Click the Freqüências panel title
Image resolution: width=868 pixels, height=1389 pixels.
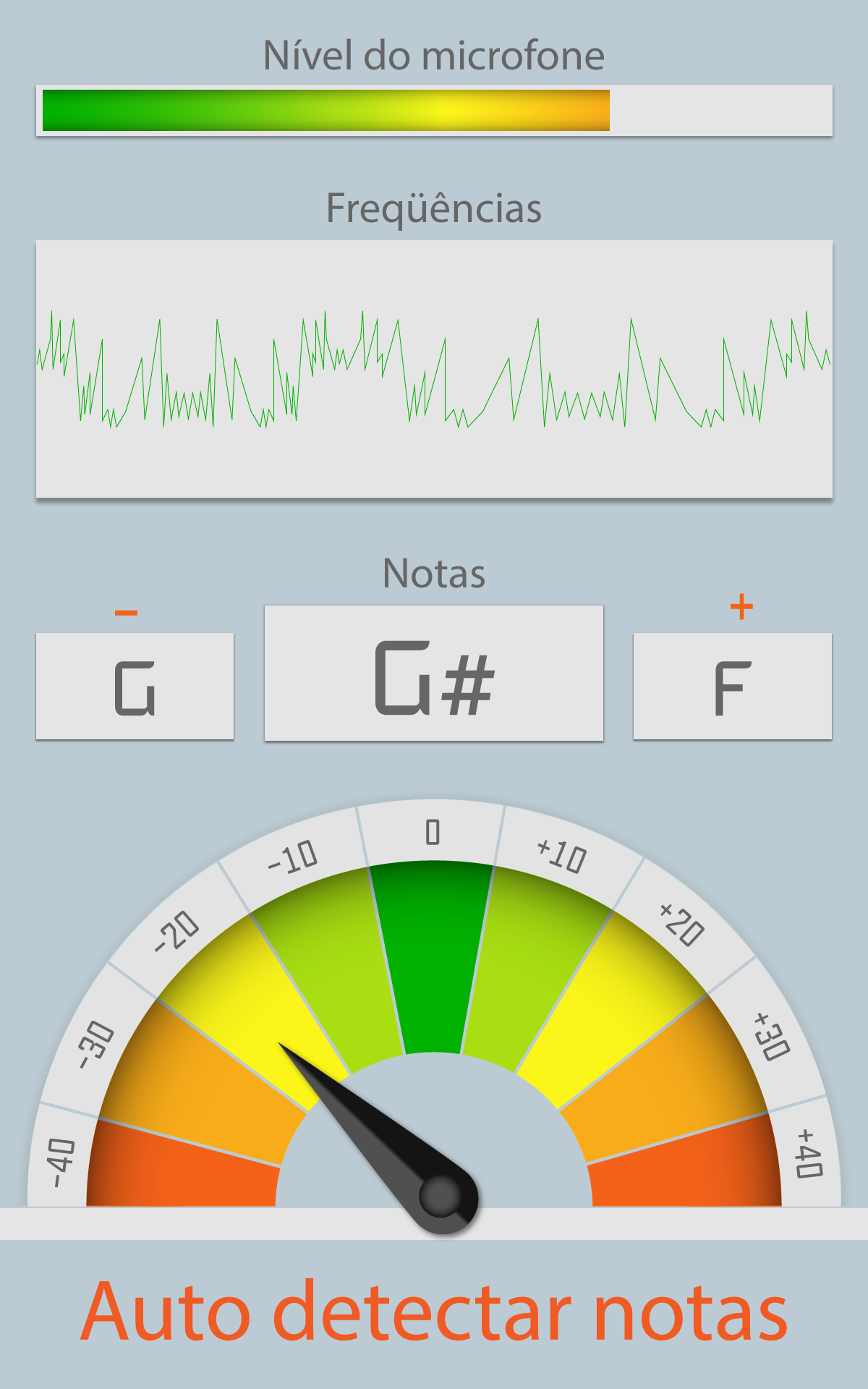(434, 210)
